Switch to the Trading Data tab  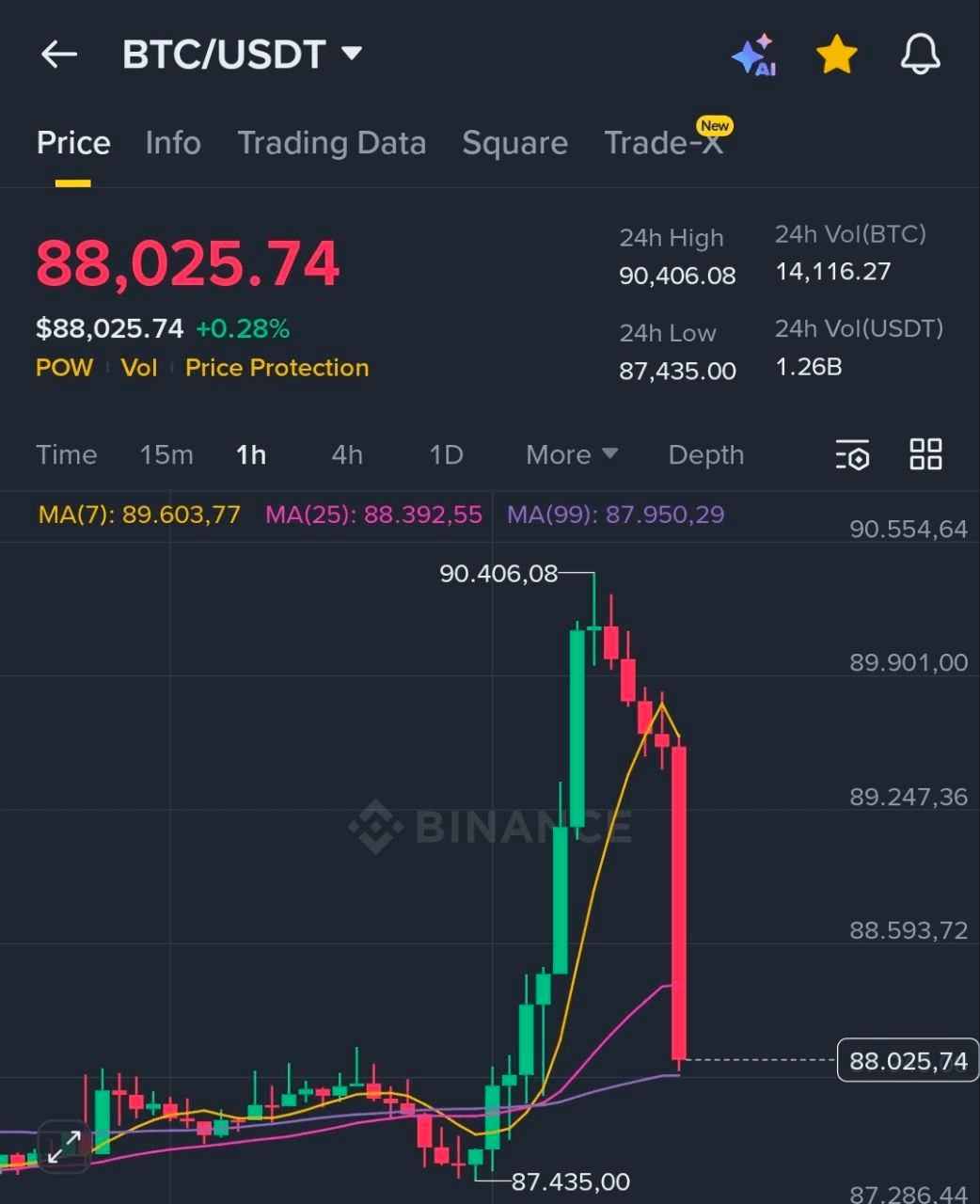coord(331,143)
